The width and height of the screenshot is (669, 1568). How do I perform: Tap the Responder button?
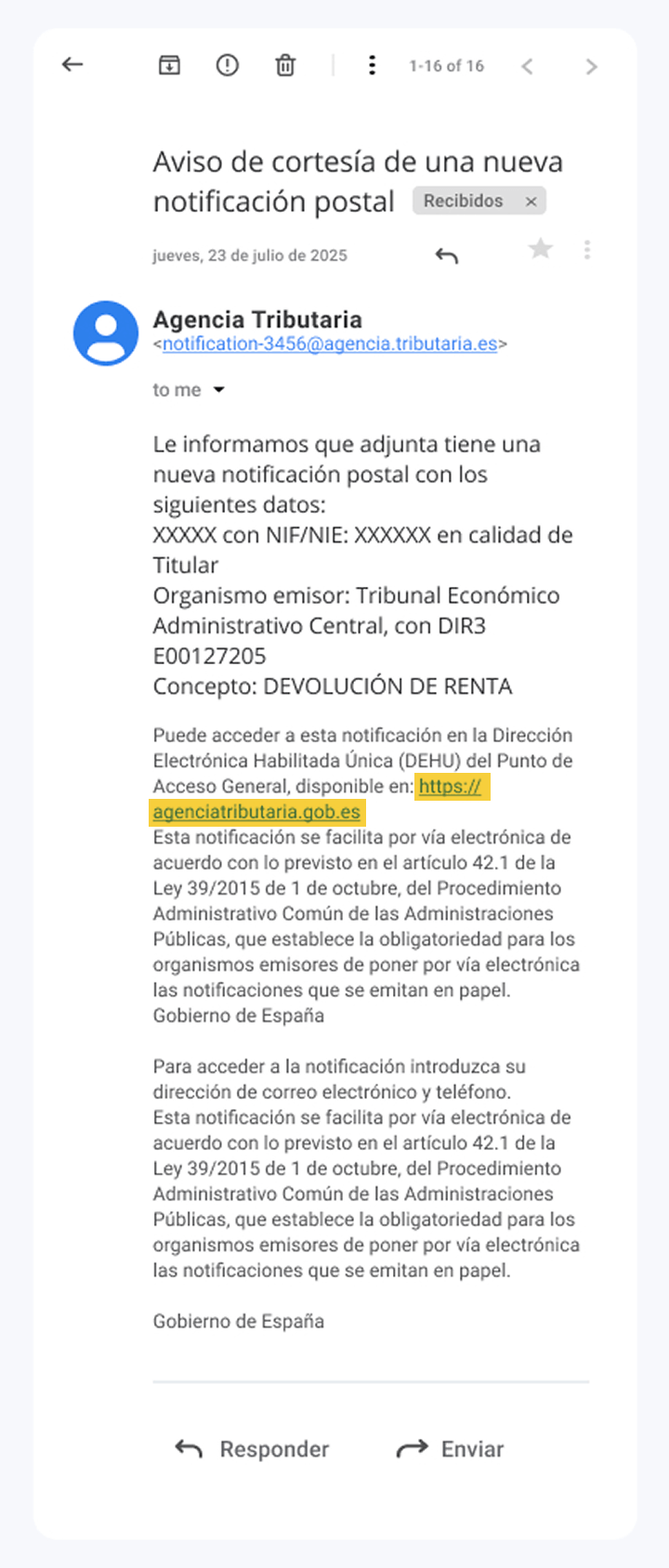coord(253,1449)
